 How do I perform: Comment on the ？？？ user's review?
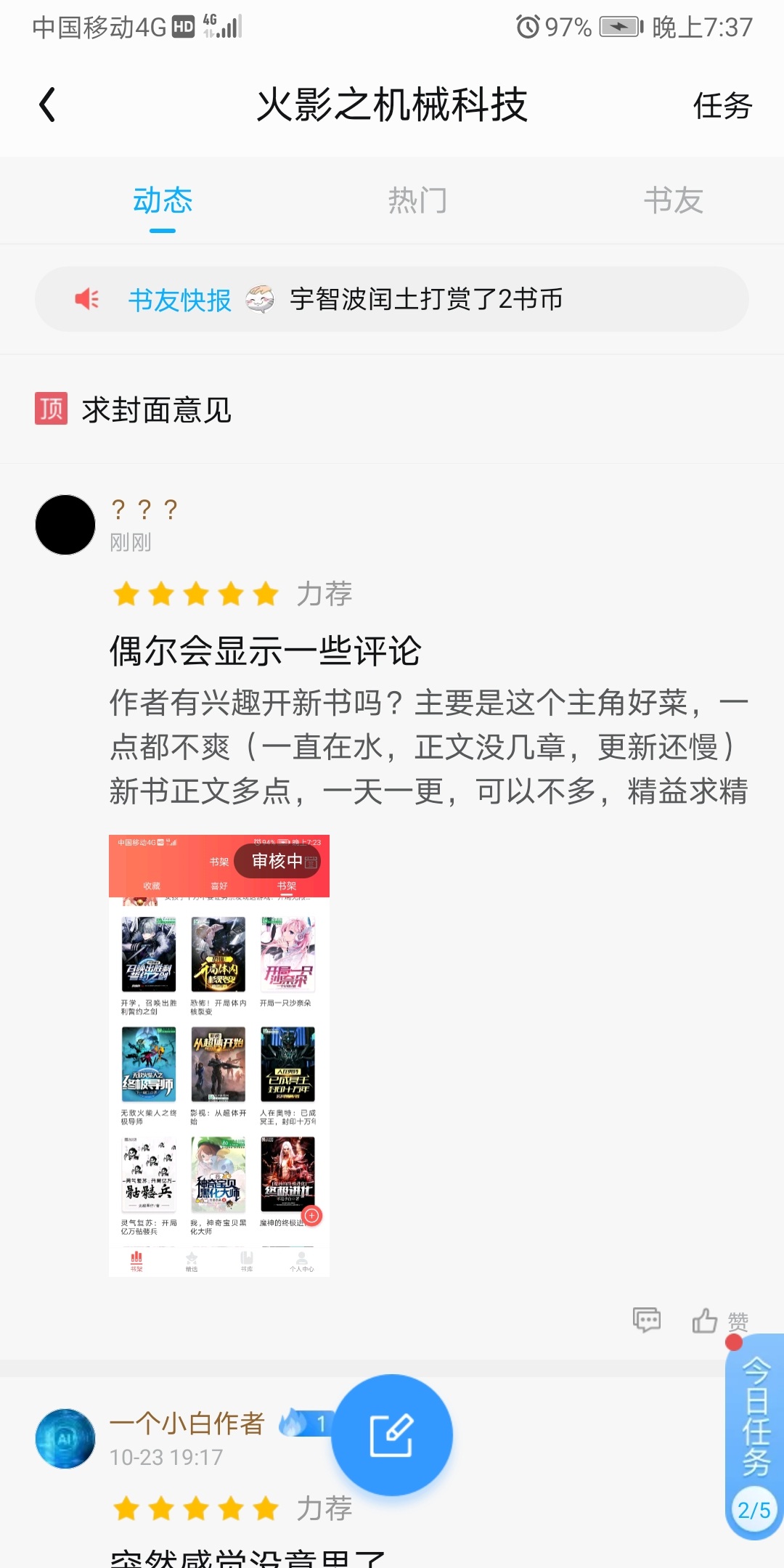(x=646, y=1320)
